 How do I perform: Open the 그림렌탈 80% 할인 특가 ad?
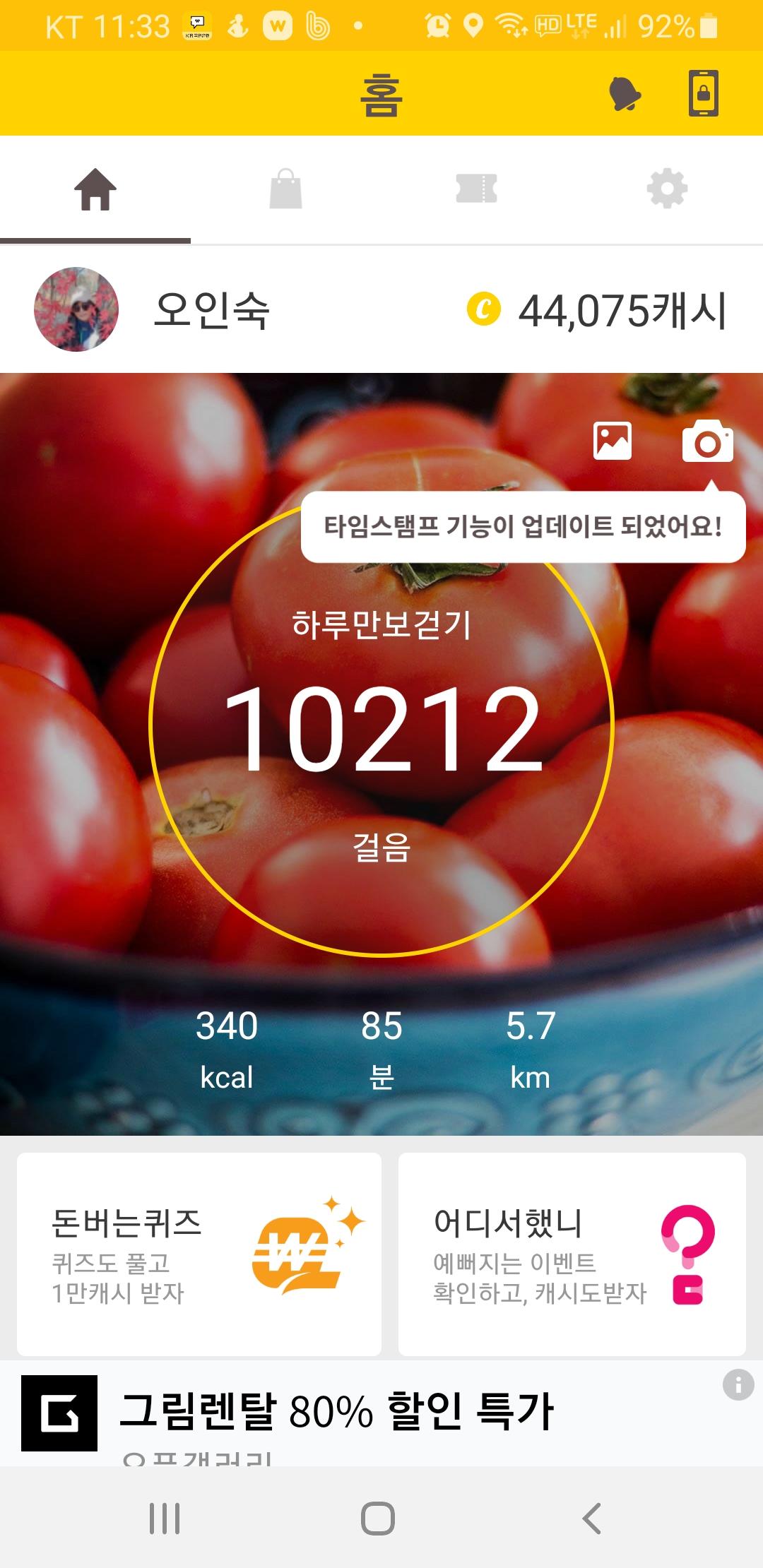point(336,1413)
